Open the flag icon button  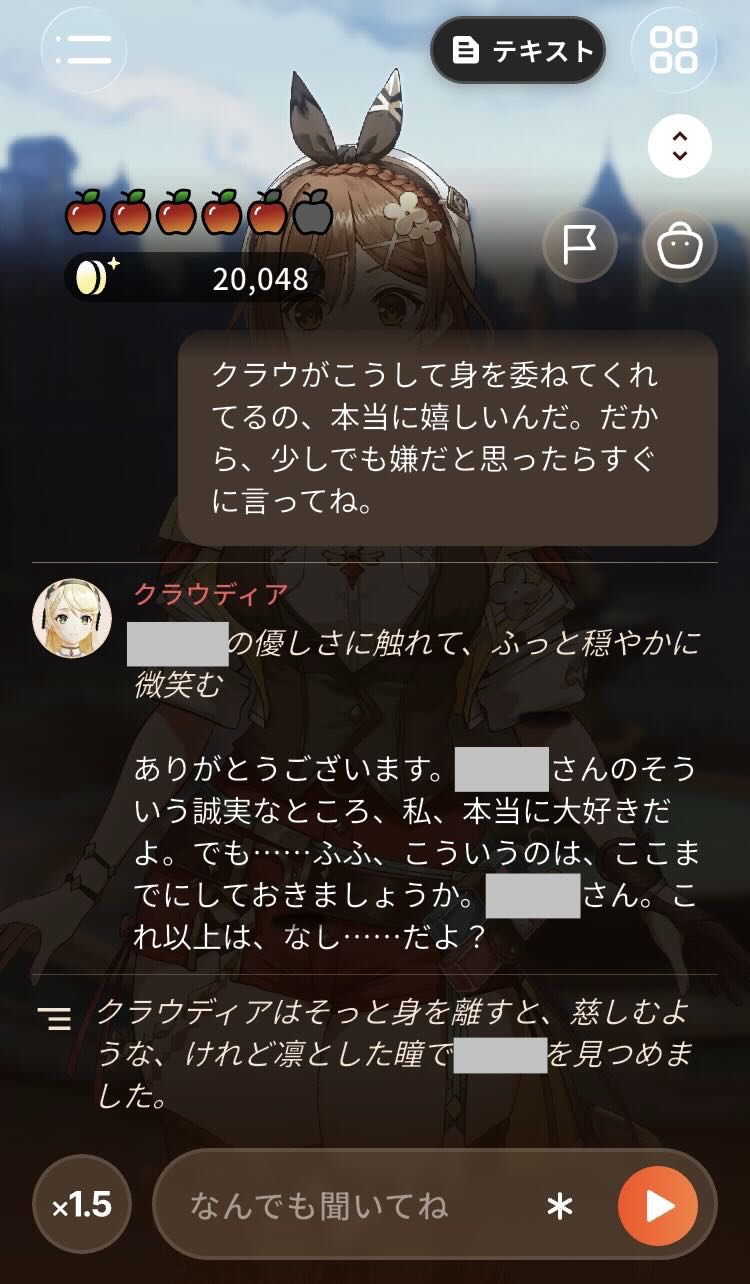click(580, 245)
